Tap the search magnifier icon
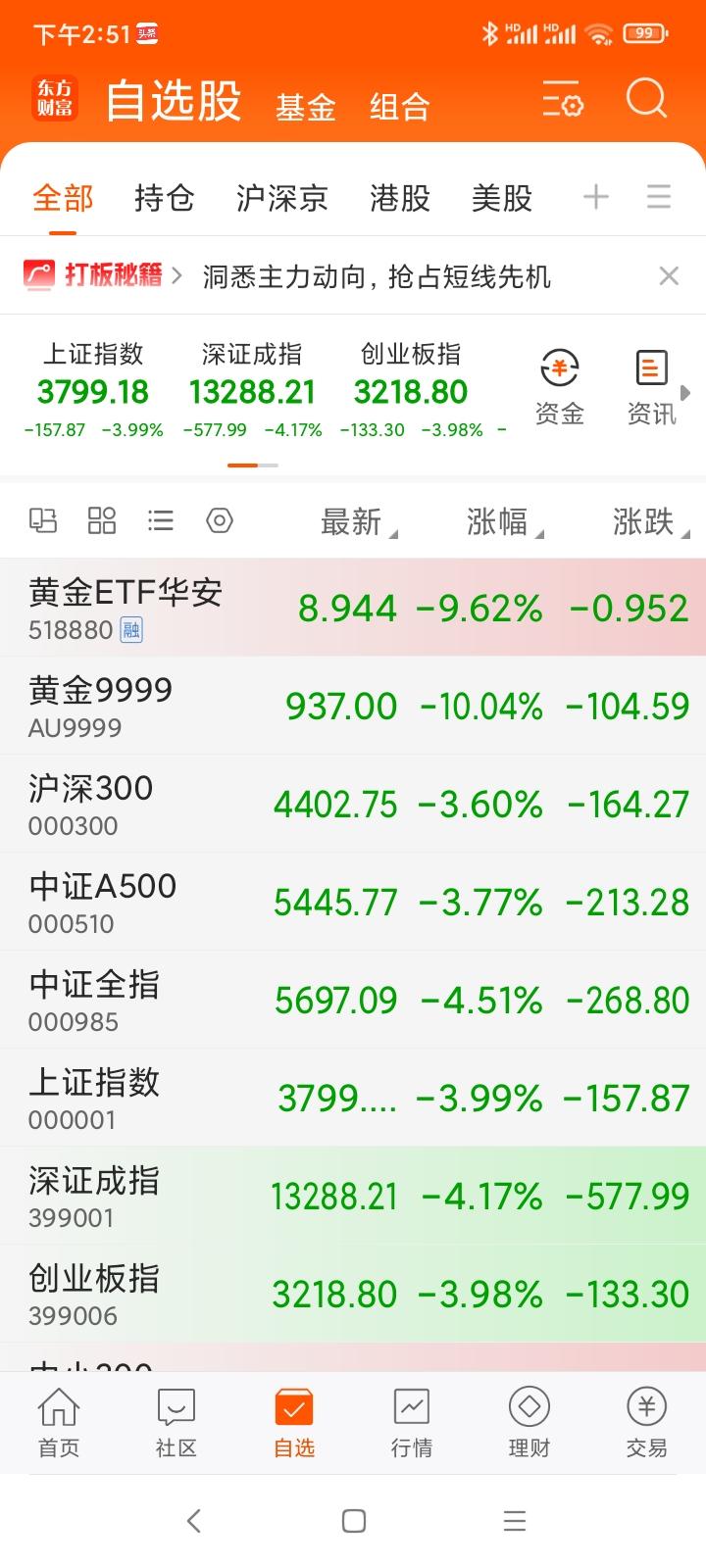706x1568 pixels. tap(644, 100)
